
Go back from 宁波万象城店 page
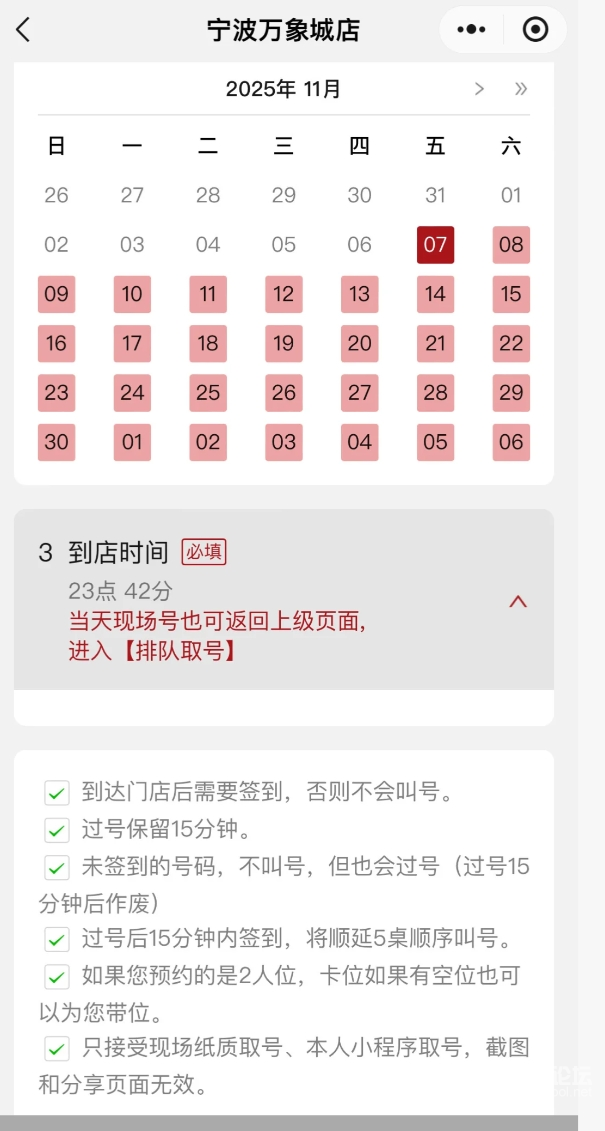click(x=24, y=30)
